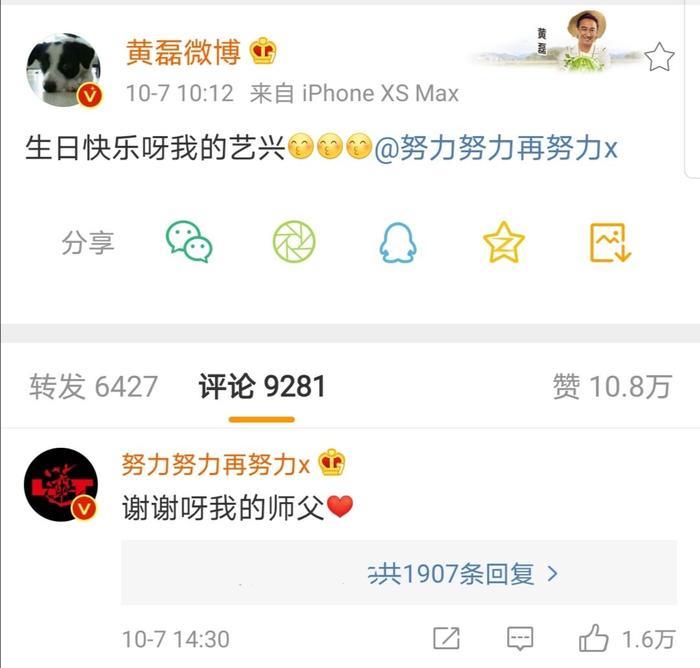Screen dimensions: 700x668
Task: Reply to the 谢谢呀我的师父 comment
Action: pos(519,638)
